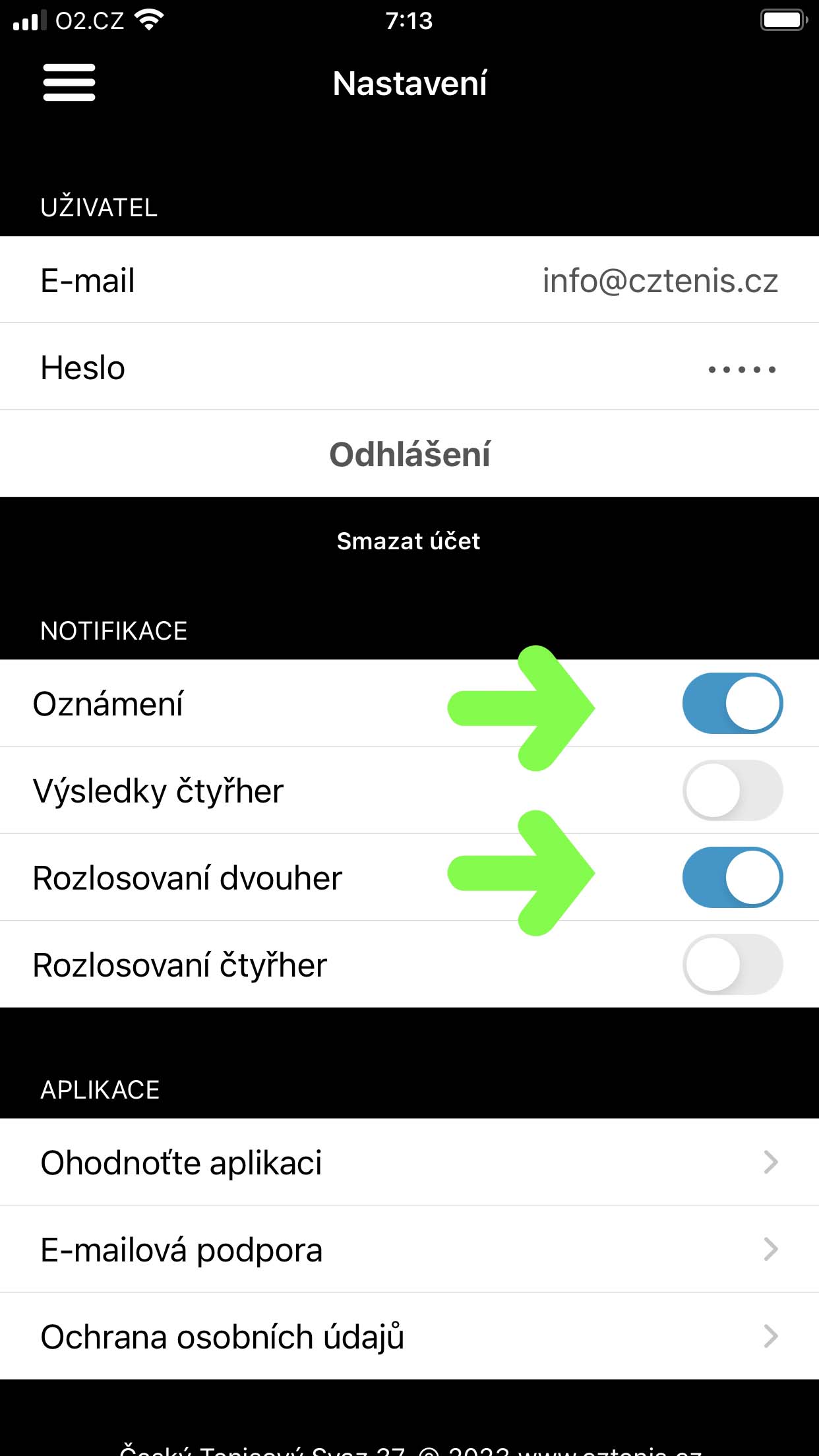Enable Výsledky čtyřher notifications
Viewport: 819px width, 1456px height.
pyautogui.click(x=732, y=790)
